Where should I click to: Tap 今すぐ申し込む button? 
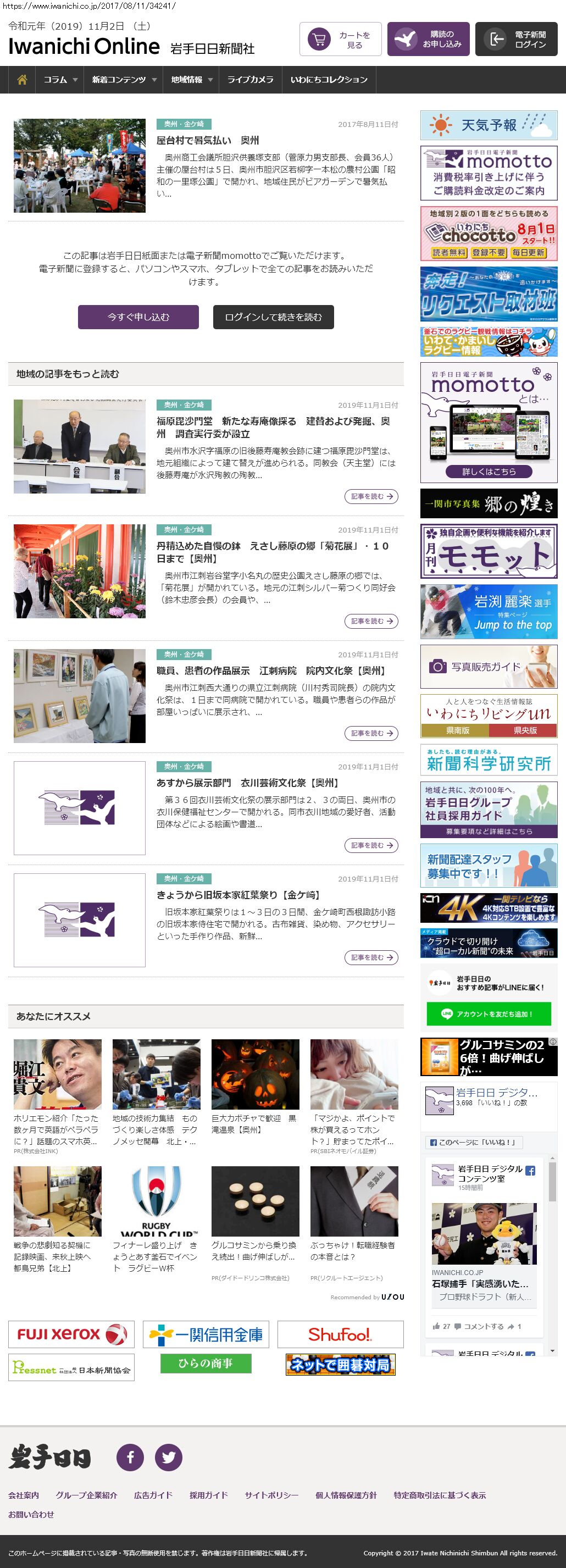click(x=138, y=317)
